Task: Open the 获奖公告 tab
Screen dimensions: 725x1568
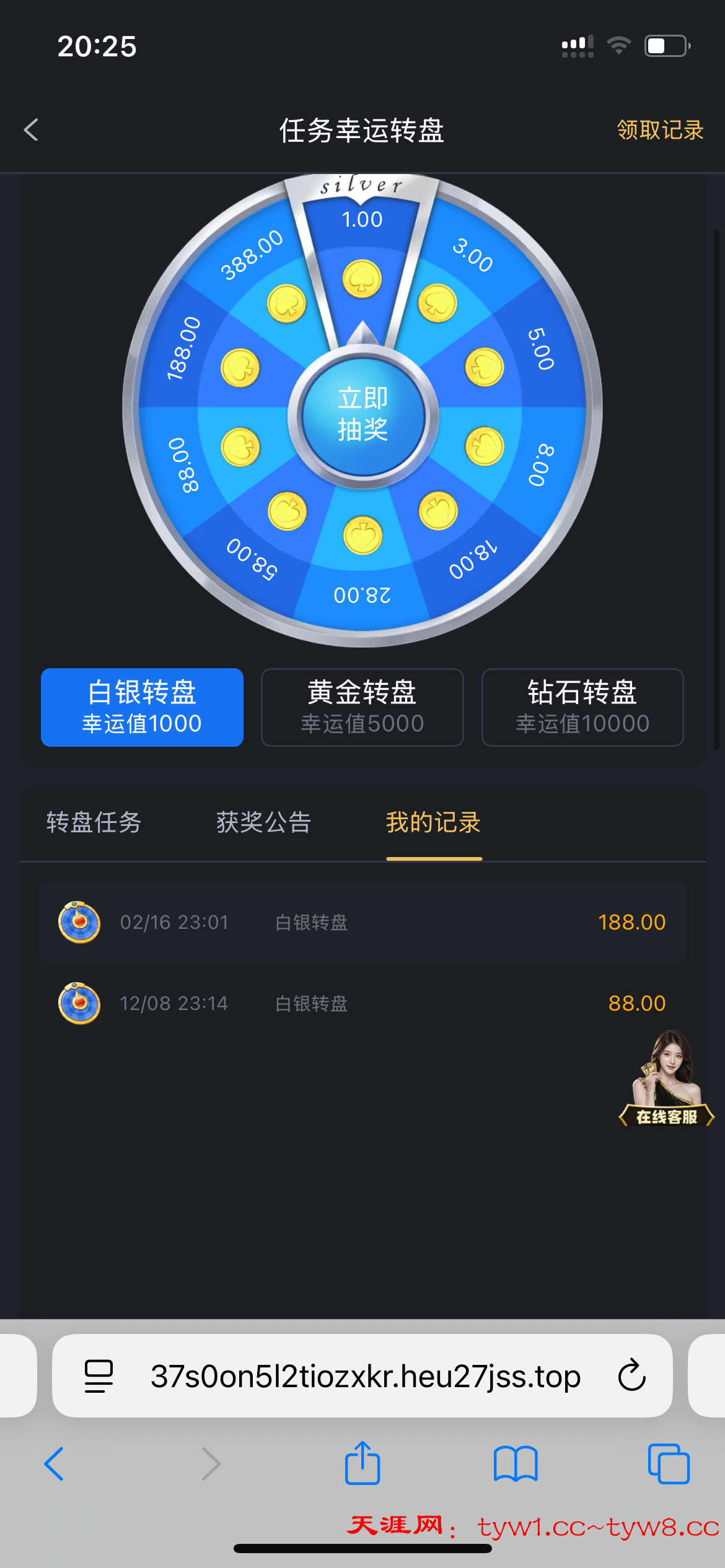Action: click(263, 822)
